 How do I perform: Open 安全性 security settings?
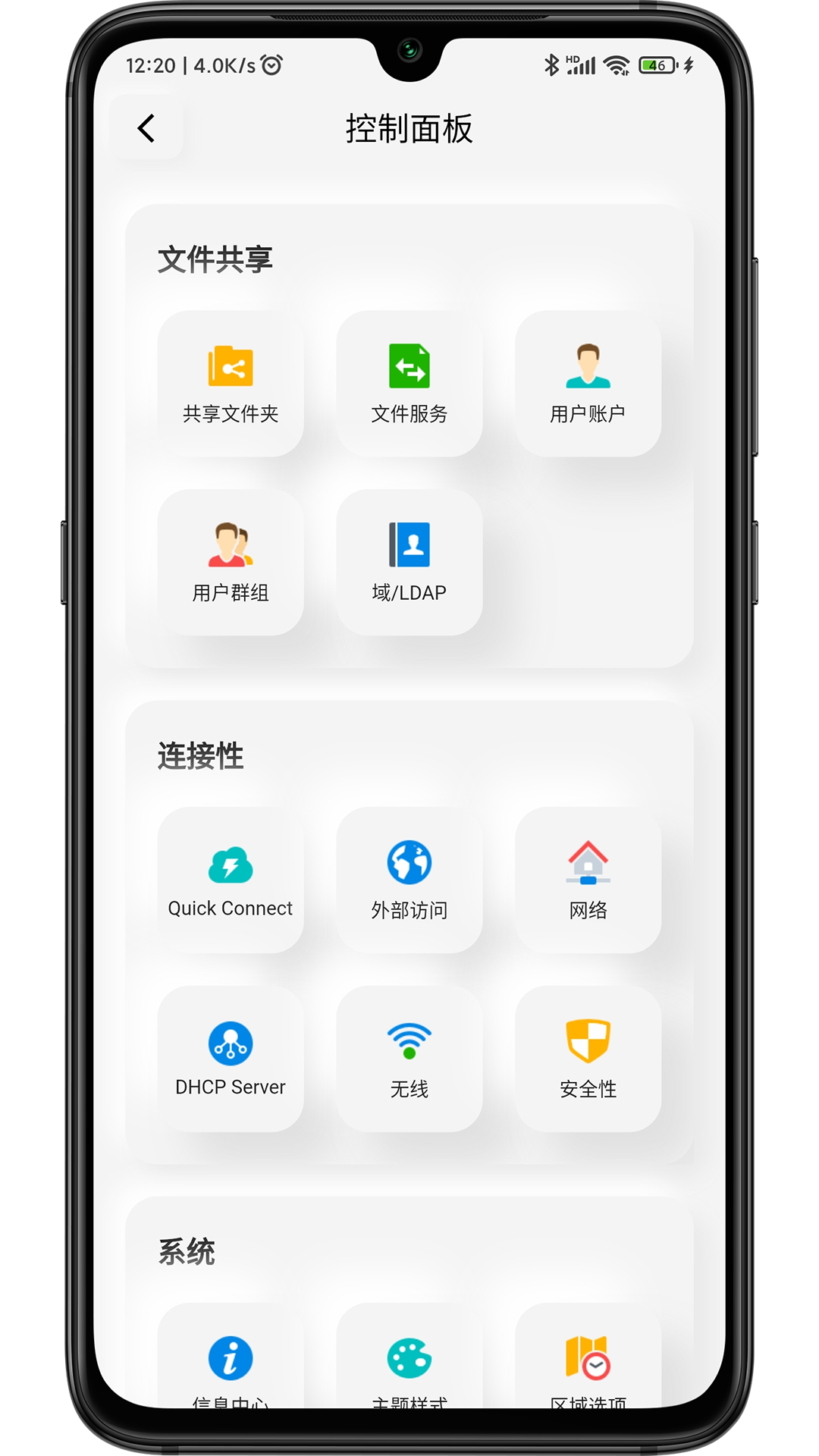588,1059
